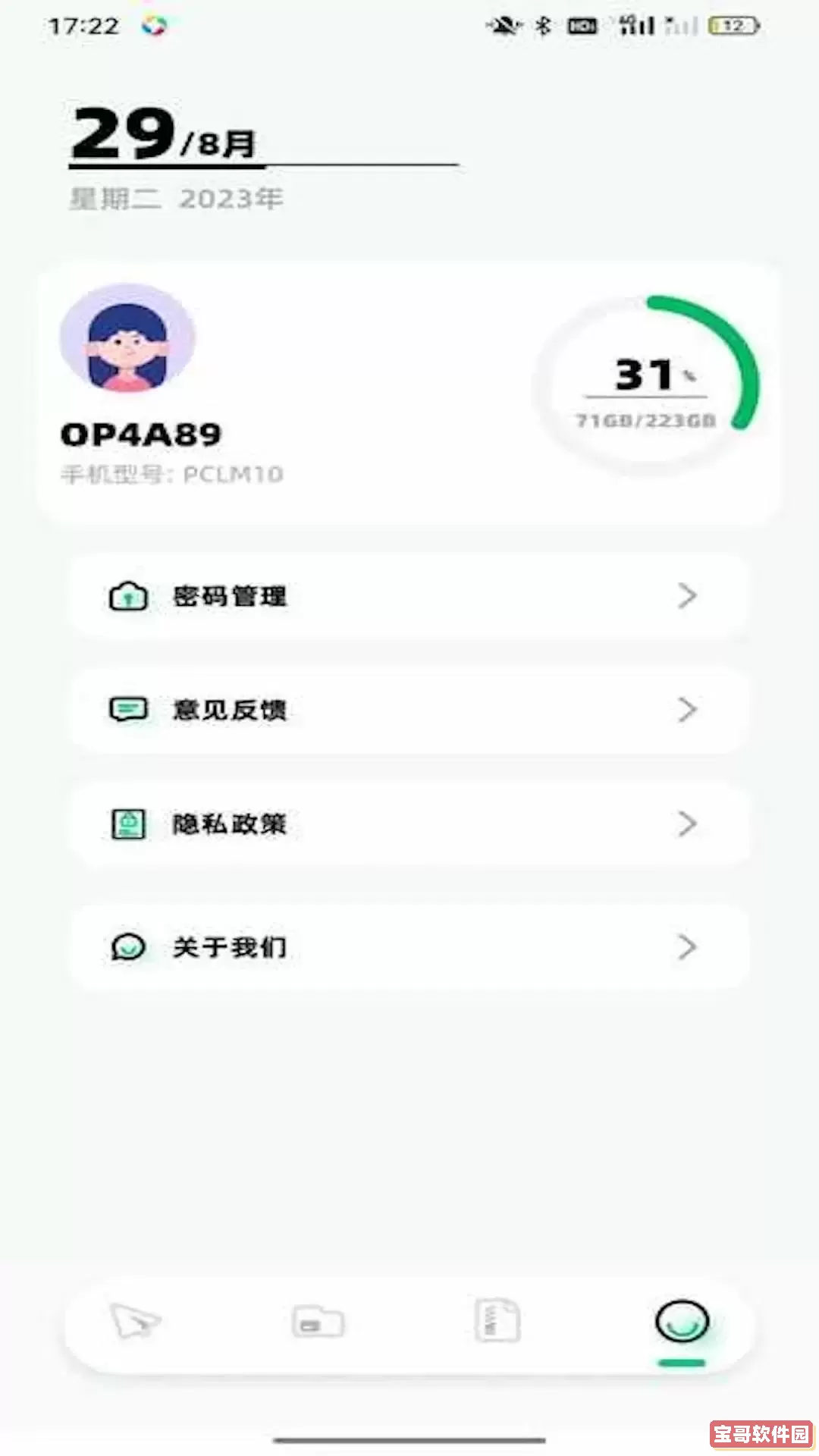The width and height of the screenshot is (819, 1456).
Task: Click the document icon beside 隐私政策
Action: (x=129, y=825)
